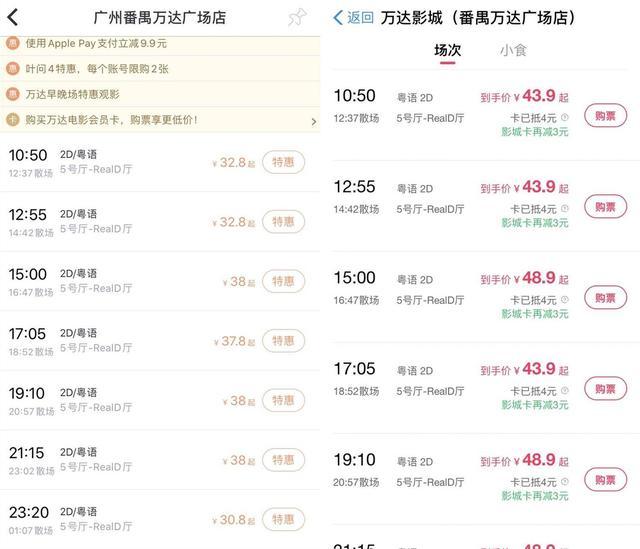The height and width of the screenshot is (549, 640).
Task: Tap 购票 for the 15:00 showing
Action: [605, 297]
